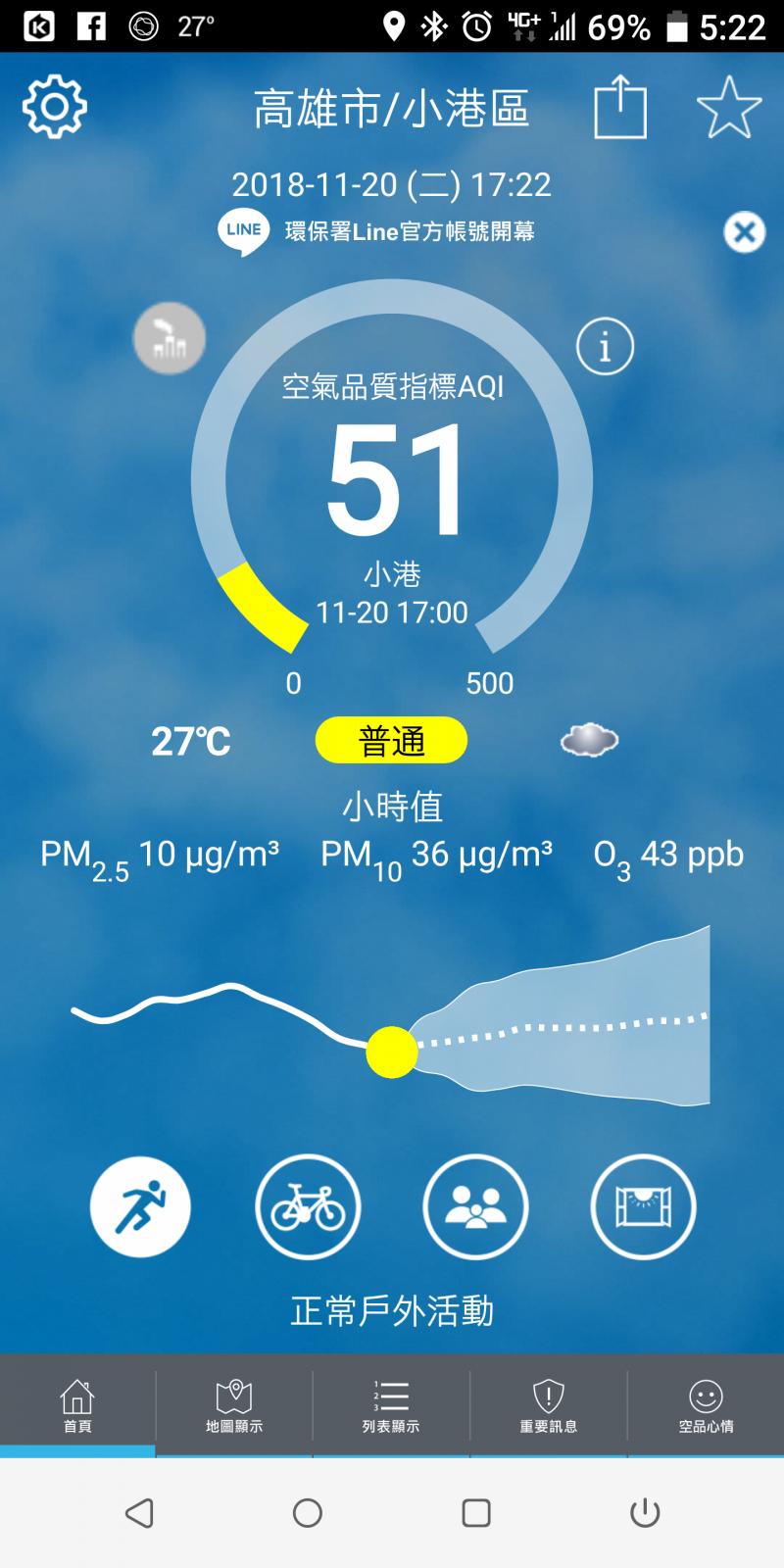
Task: Share this air quality report
Action: (x=620, y=108)
